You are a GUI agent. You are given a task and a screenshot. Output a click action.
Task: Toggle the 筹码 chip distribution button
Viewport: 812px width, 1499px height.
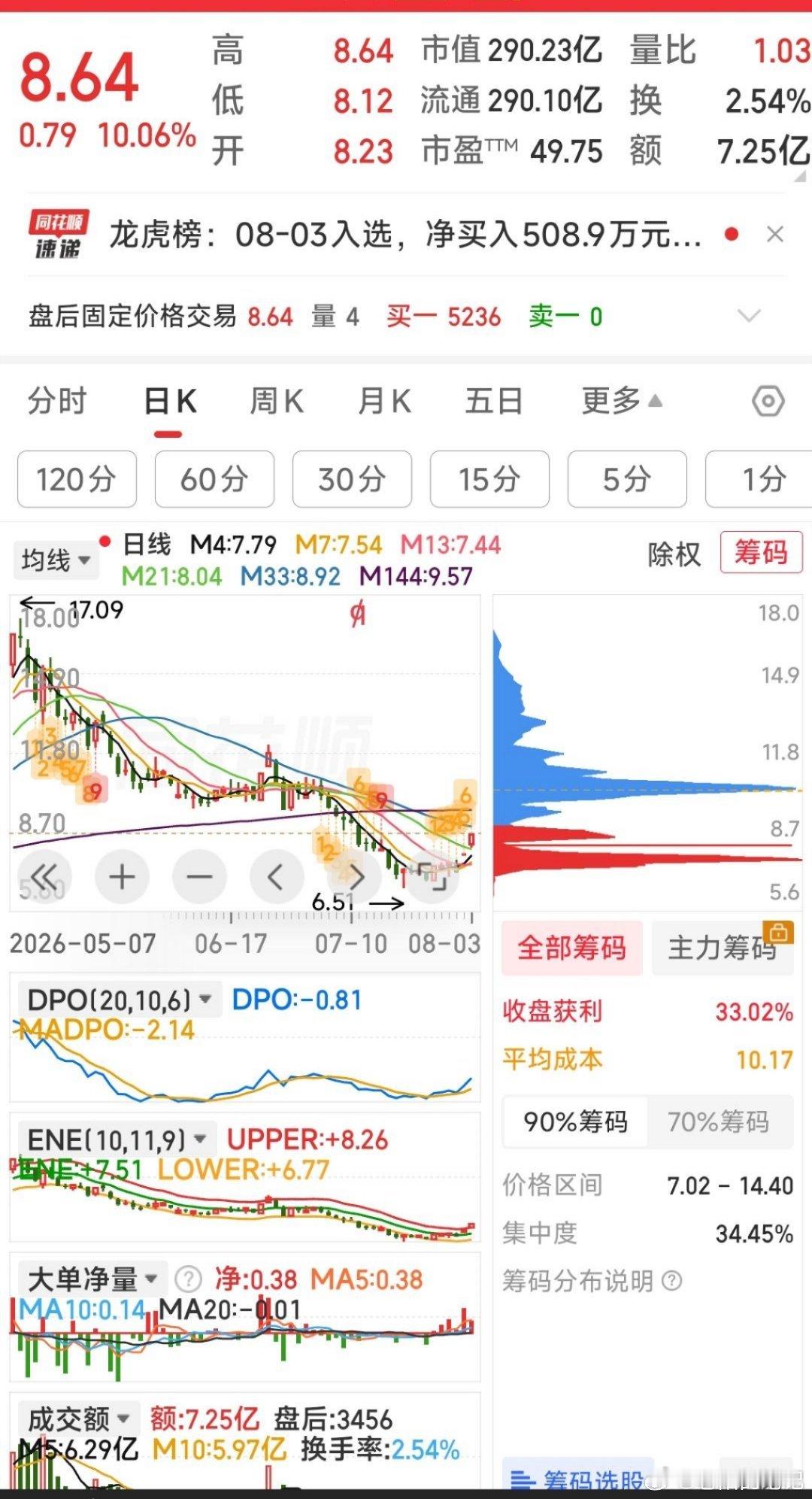(761, 553)
